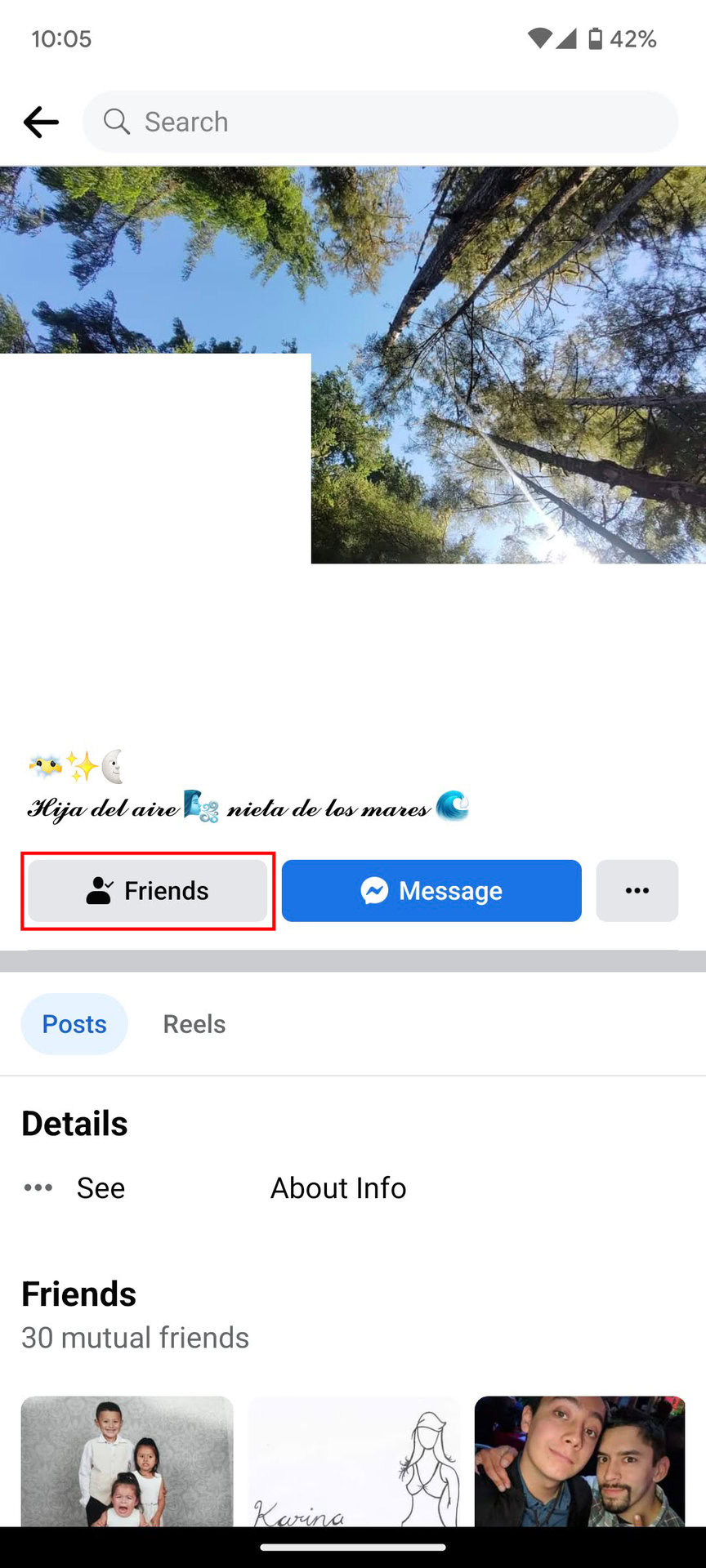Open the friend tile showing two men
706x1568 pixels.
tap(579, 1462)
